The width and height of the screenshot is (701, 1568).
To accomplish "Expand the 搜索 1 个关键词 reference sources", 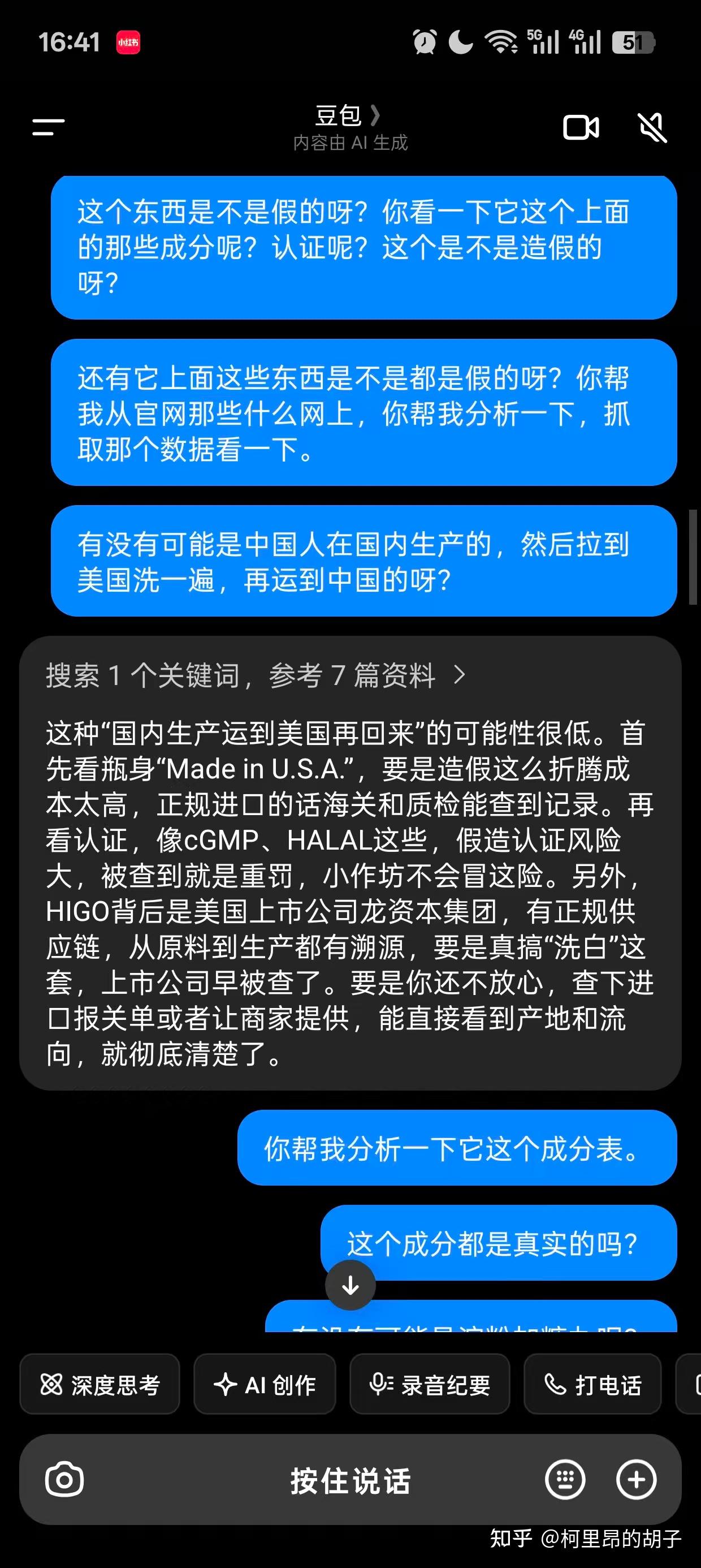I will [256, 675].
